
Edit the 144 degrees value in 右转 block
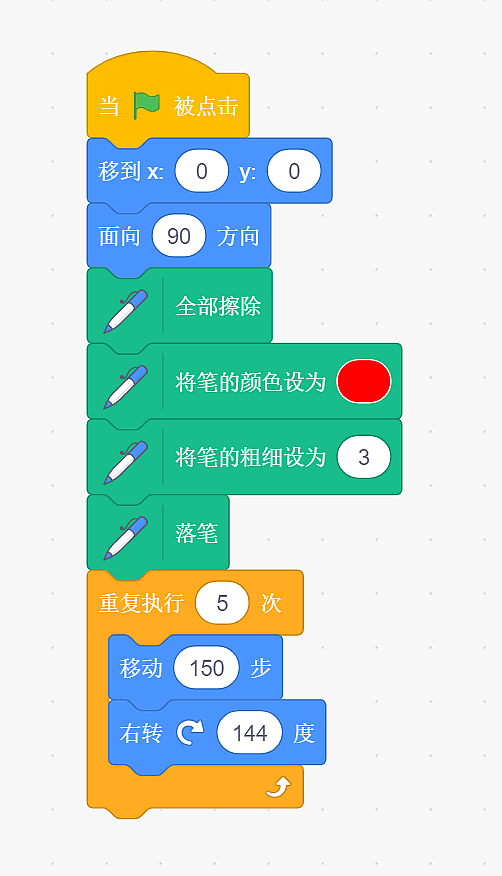pos(250,732)
